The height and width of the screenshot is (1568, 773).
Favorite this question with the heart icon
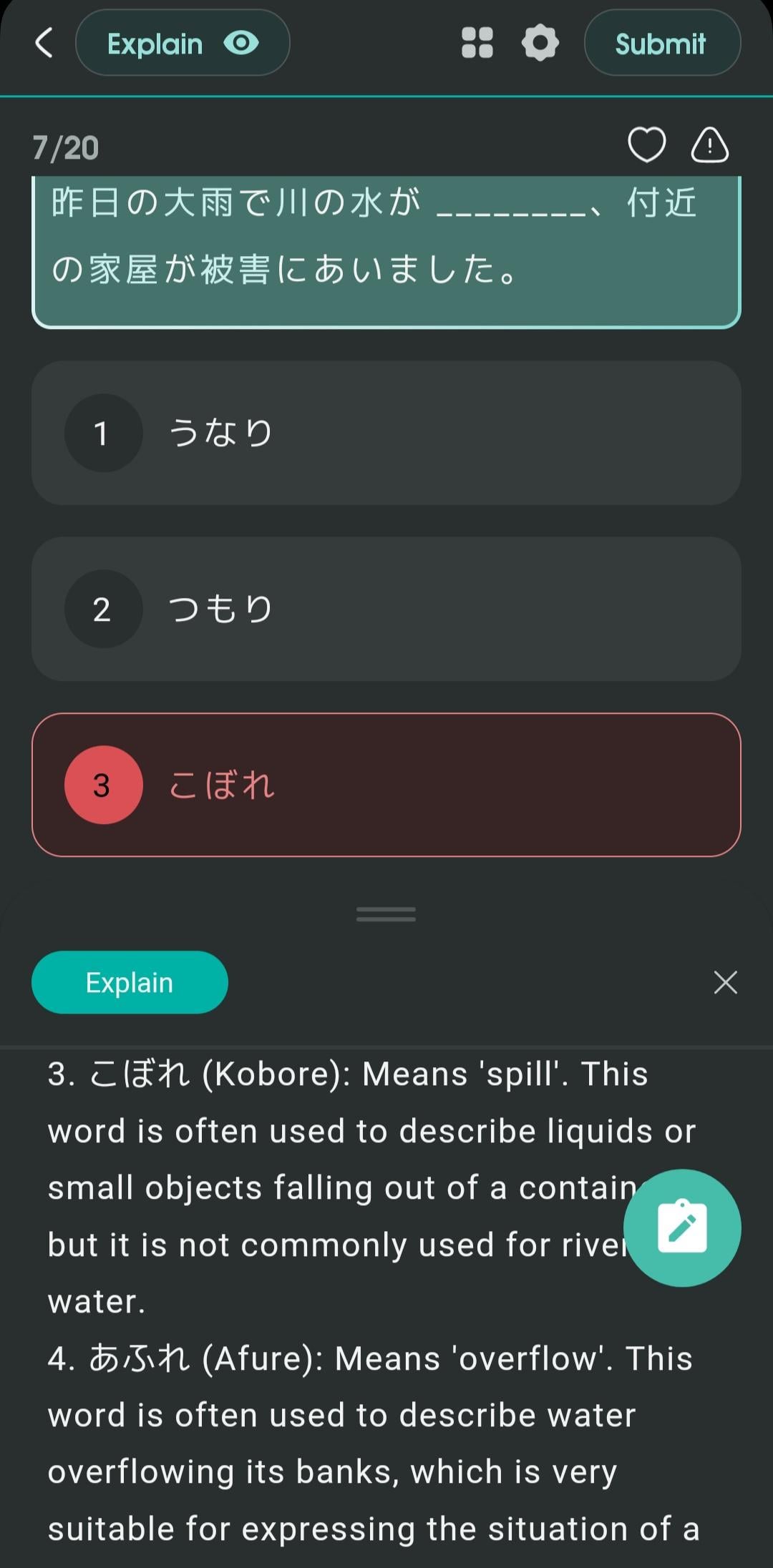[x=647, y=145]
